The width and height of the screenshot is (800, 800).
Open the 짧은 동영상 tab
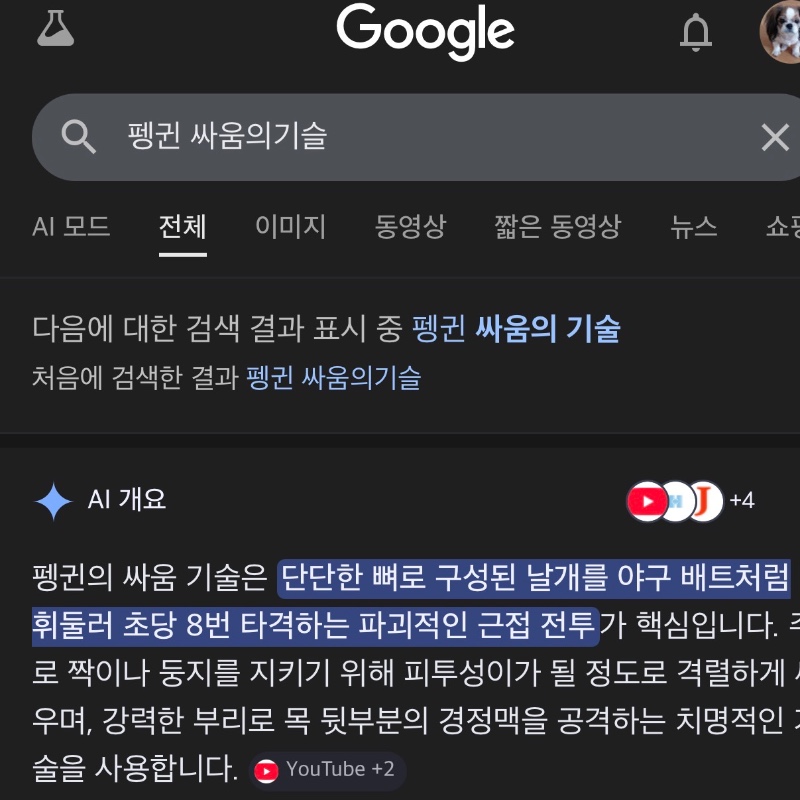pos(557,226)
